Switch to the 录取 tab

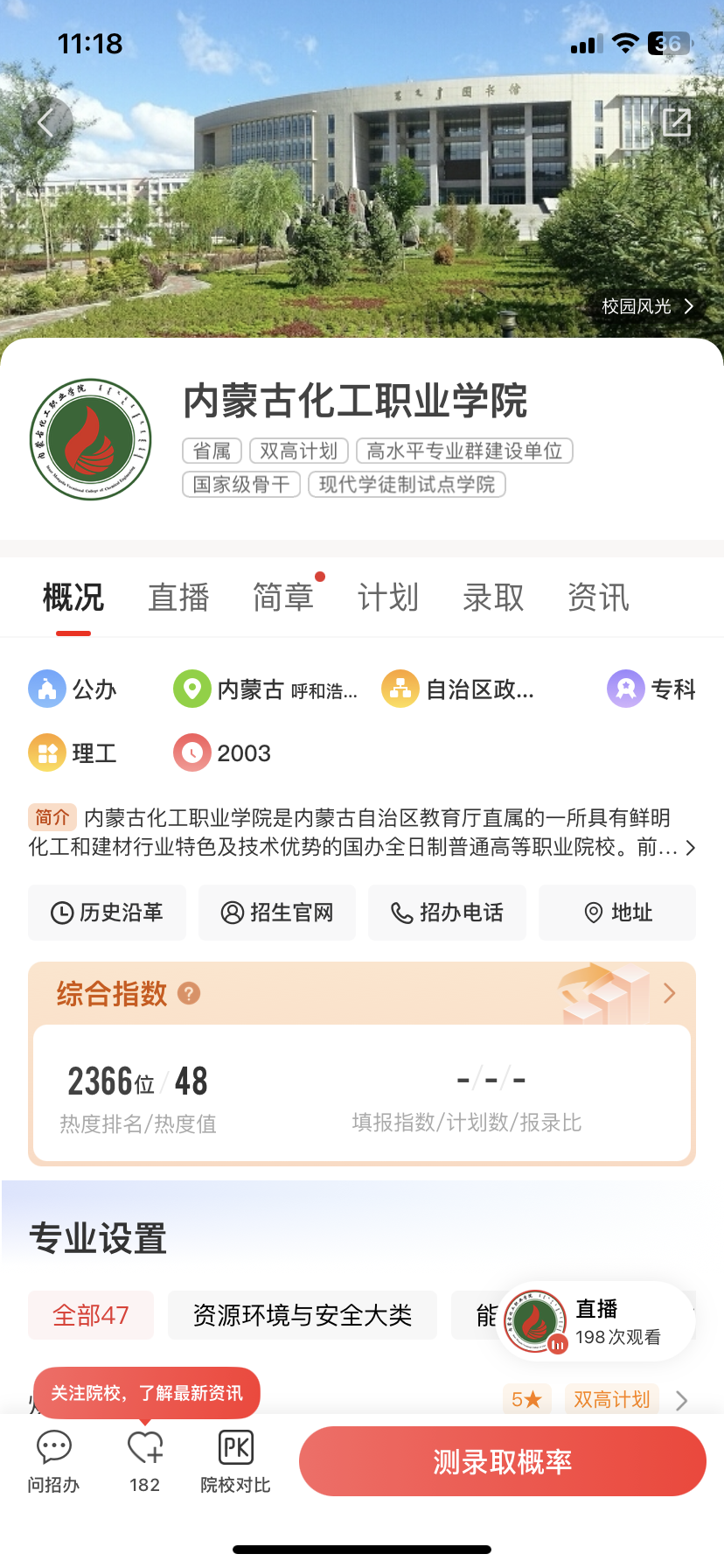(x=493, y=598)
